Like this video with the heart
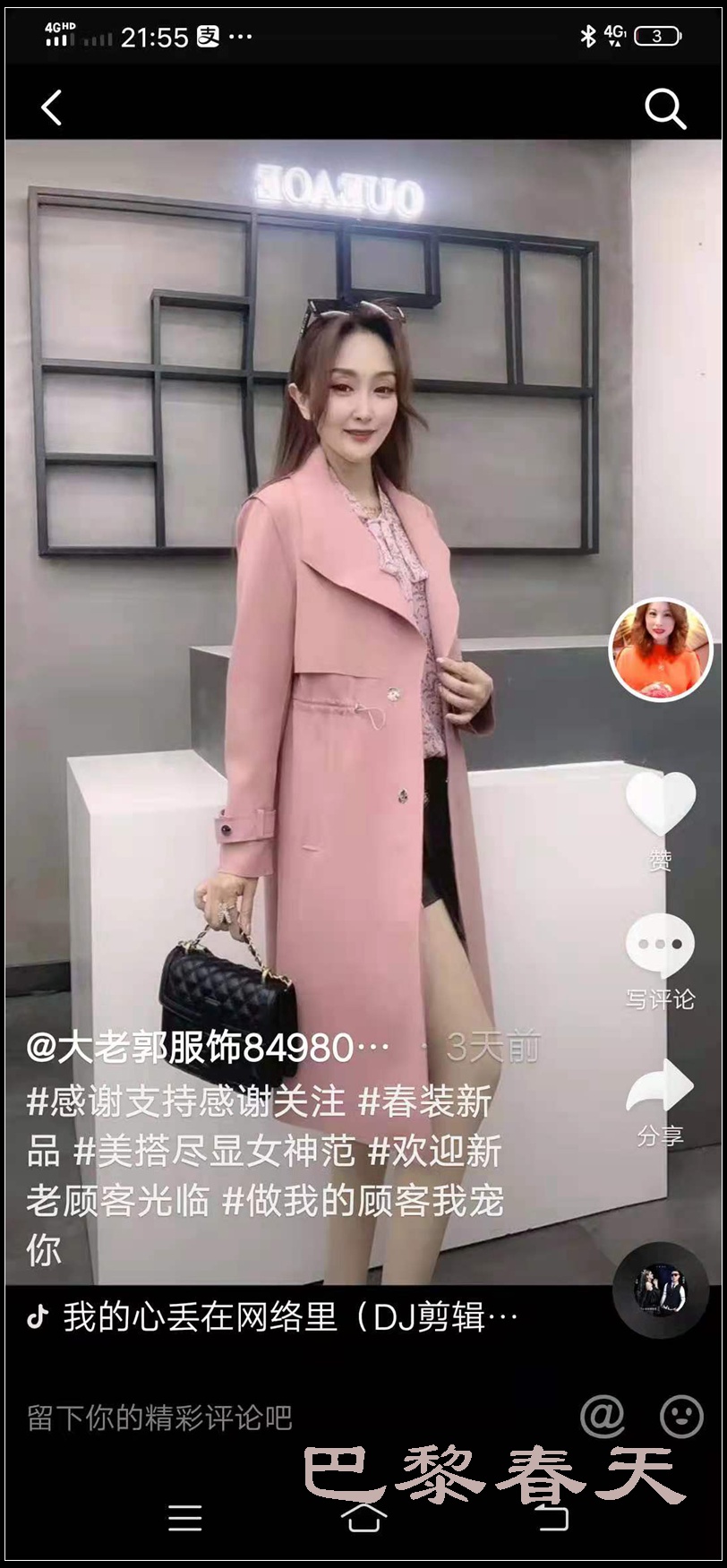Screen dimensions: 727x1568 [x=661, y=804]
